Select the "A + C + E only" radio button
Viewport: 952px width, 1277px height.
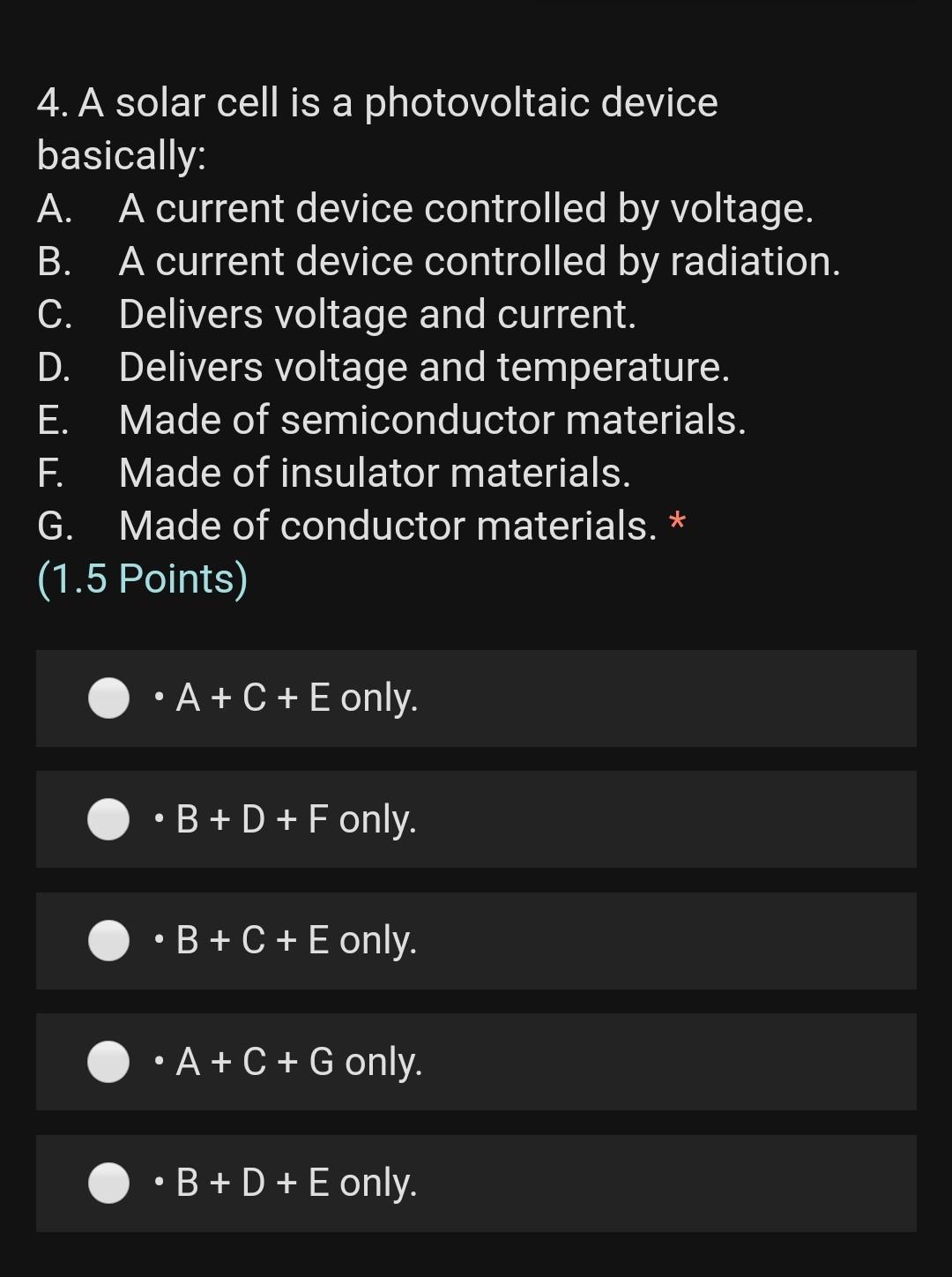click(x=108, y=699)
